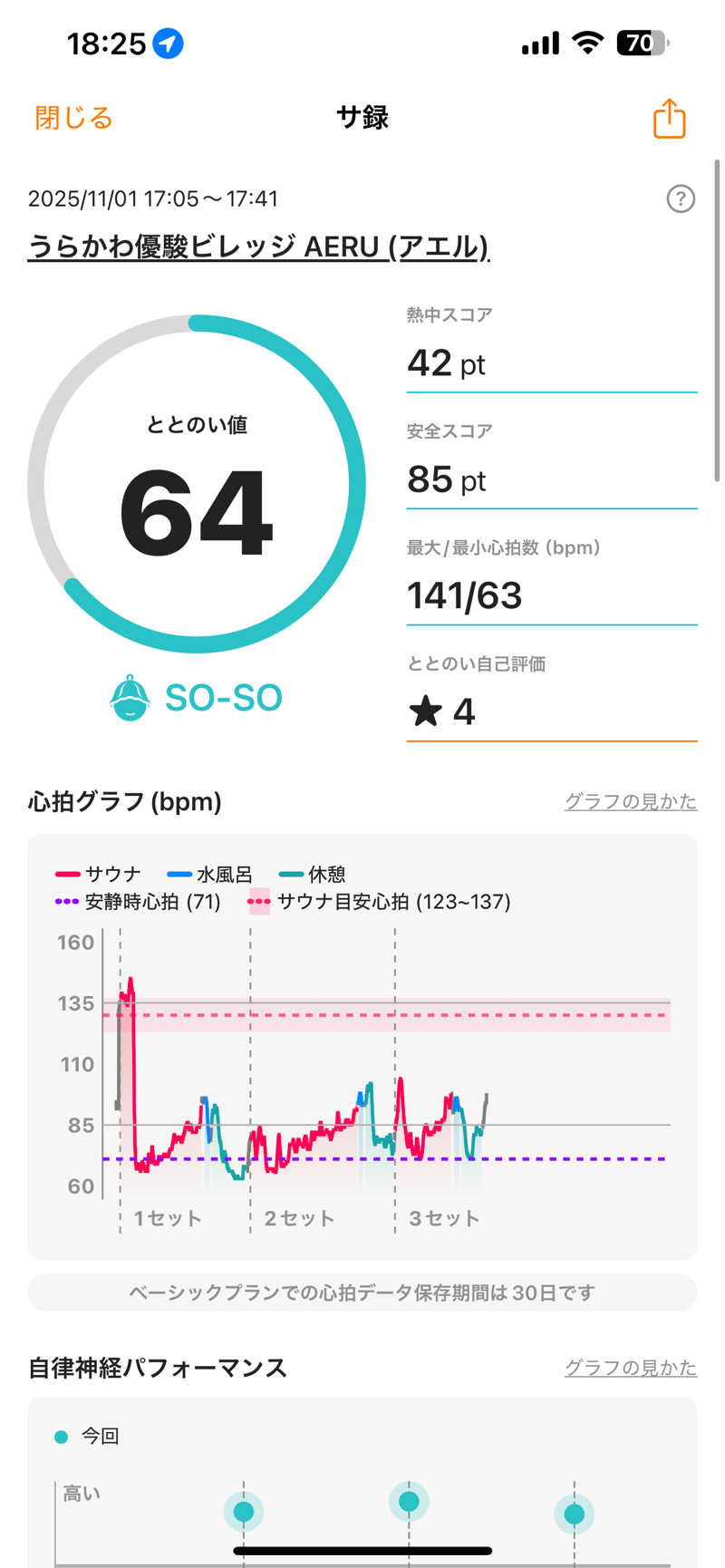Open the question mark help icon

tap(680, 198)
